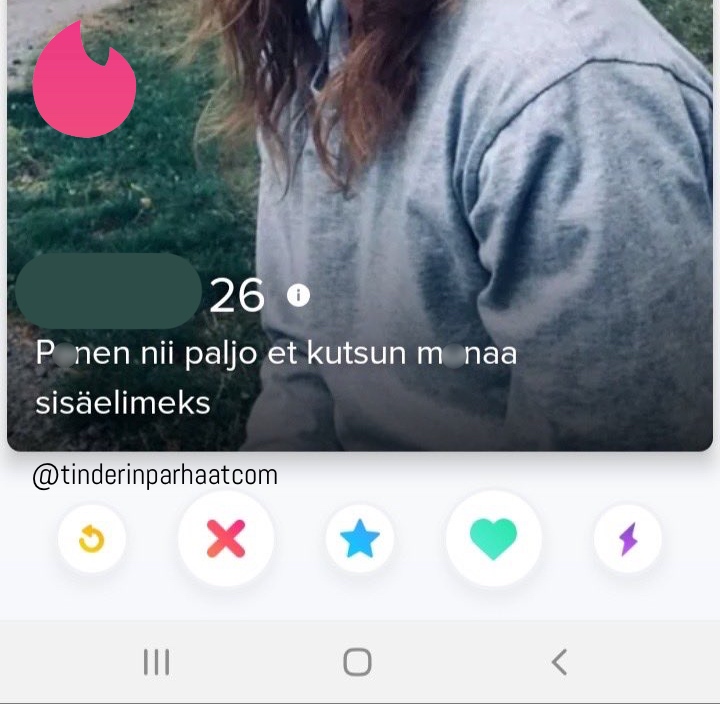Reject this profile with red X
This screenshot has width=720, height=704.
[x=226, y=540]
